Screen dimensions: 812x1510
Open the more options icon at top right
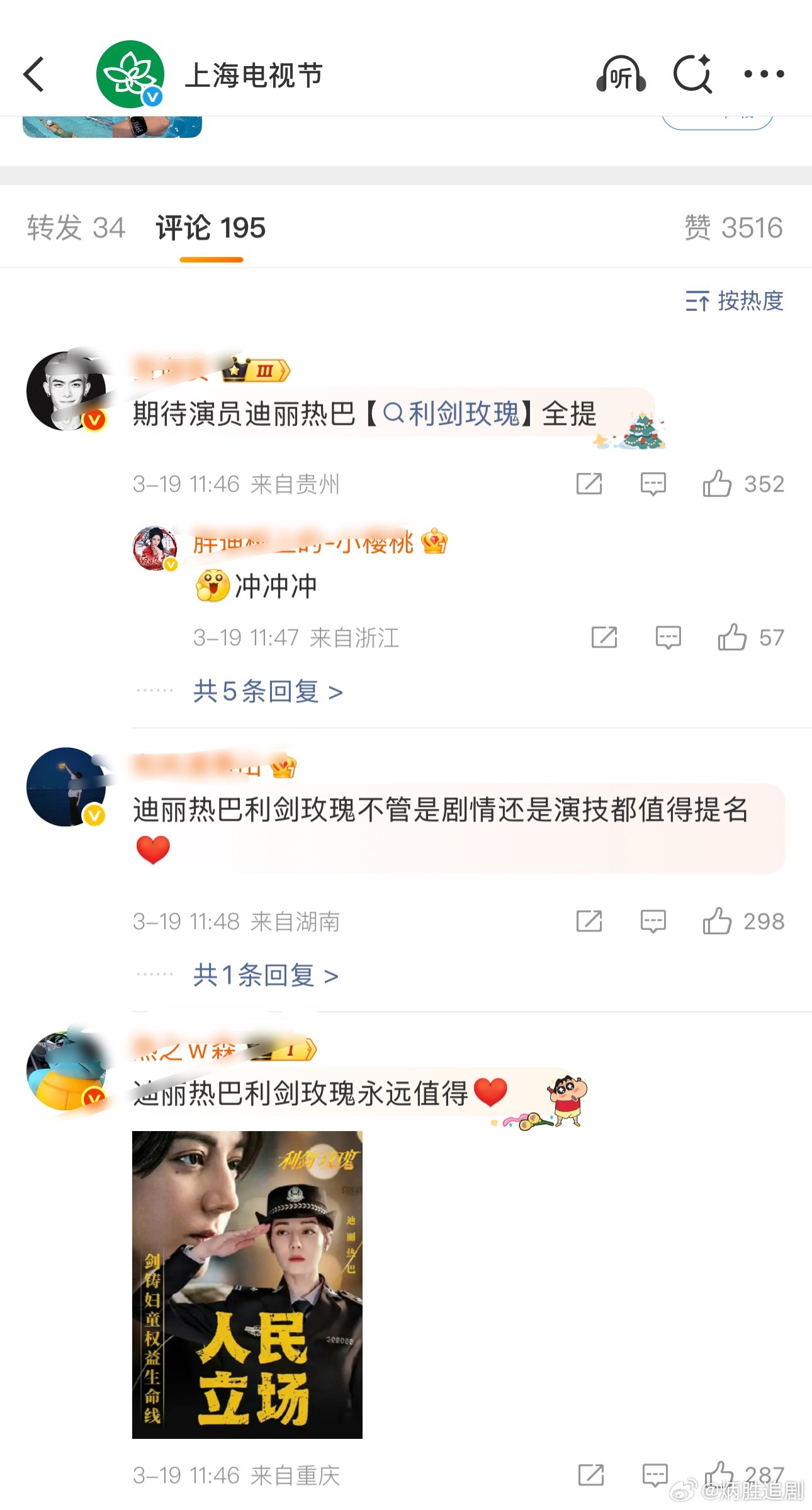(x=764, y=75)
